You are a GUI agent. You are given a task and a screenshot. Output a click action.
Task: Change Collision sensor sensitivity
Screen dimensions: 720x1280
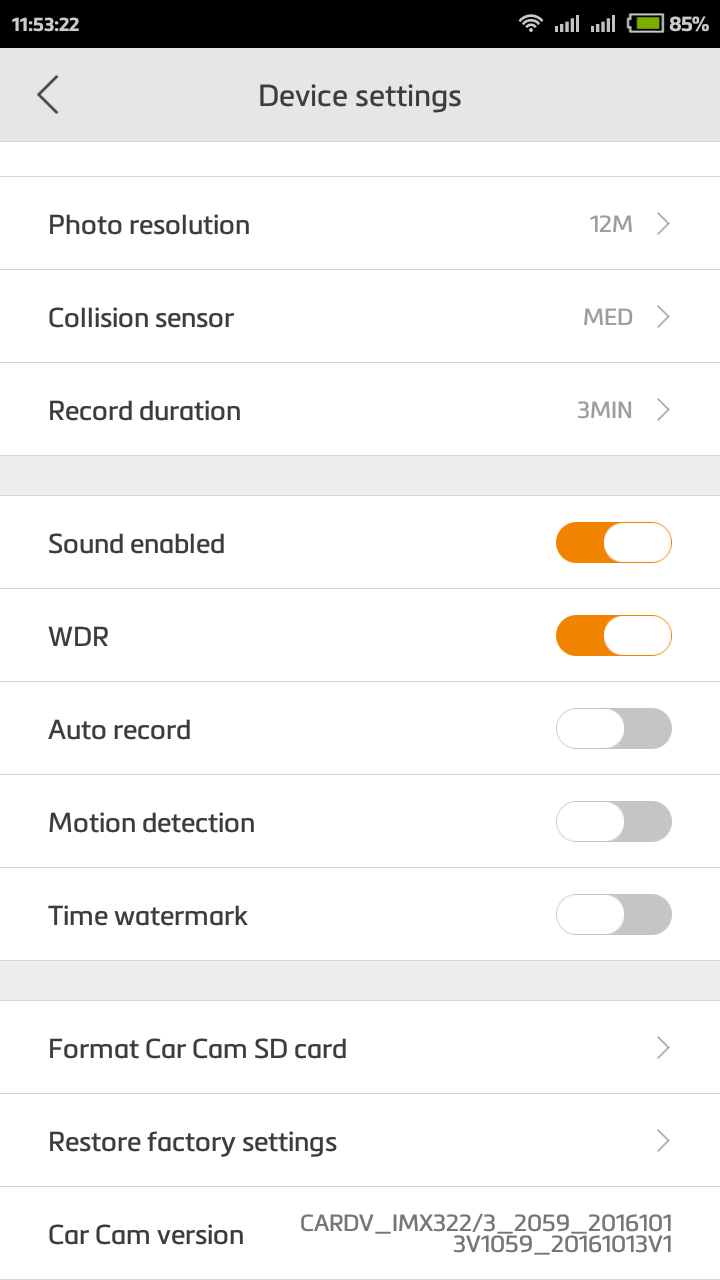[x=360, y=317]
